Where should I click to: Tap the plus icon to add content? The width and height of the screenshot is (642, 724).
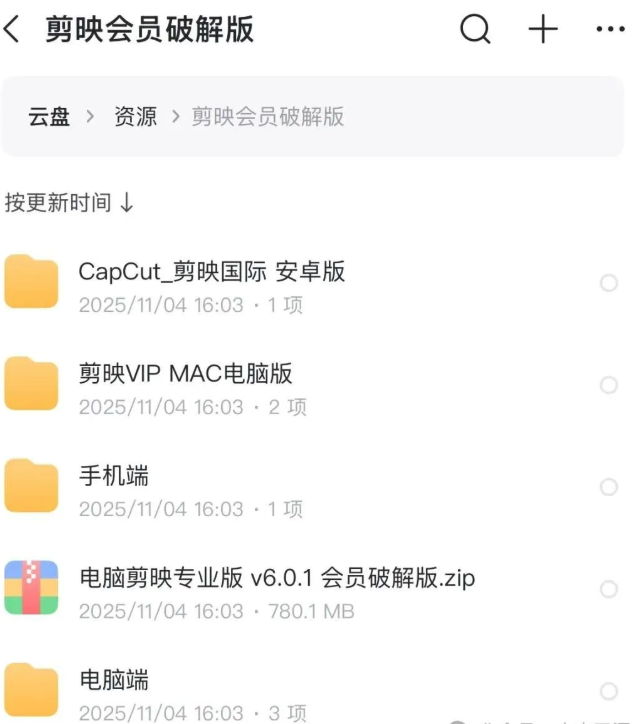(x=543, y=30)
